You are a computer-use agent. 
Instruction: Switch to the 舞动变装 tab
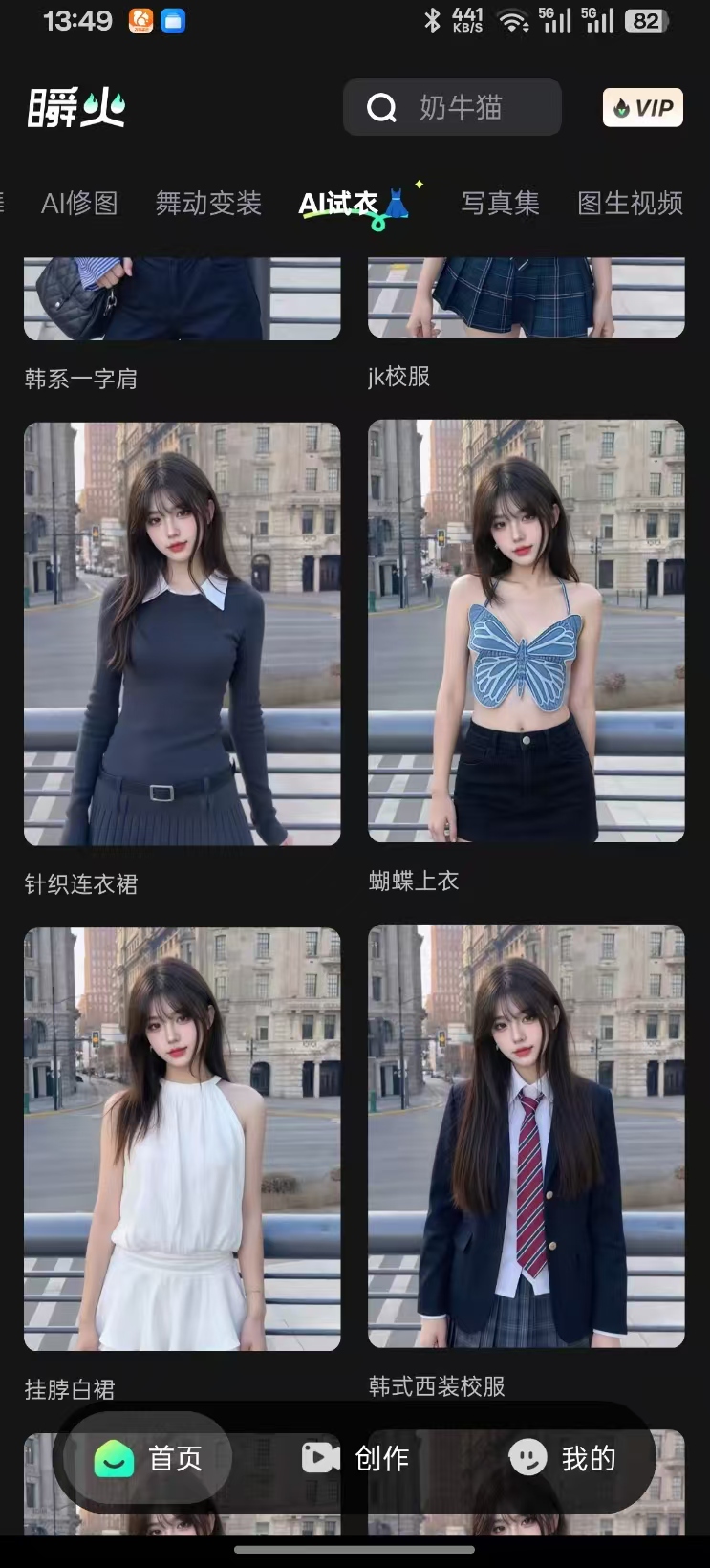[x=208, y=203]
